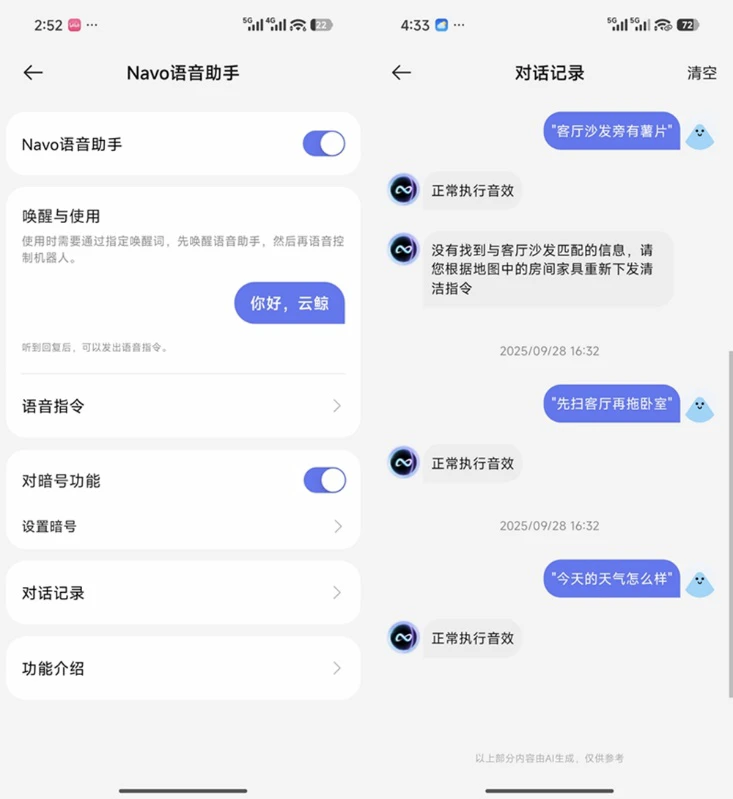Open 语音指令 settings row
This screenshot has height=799, width=733.
(x=183, y=406)
